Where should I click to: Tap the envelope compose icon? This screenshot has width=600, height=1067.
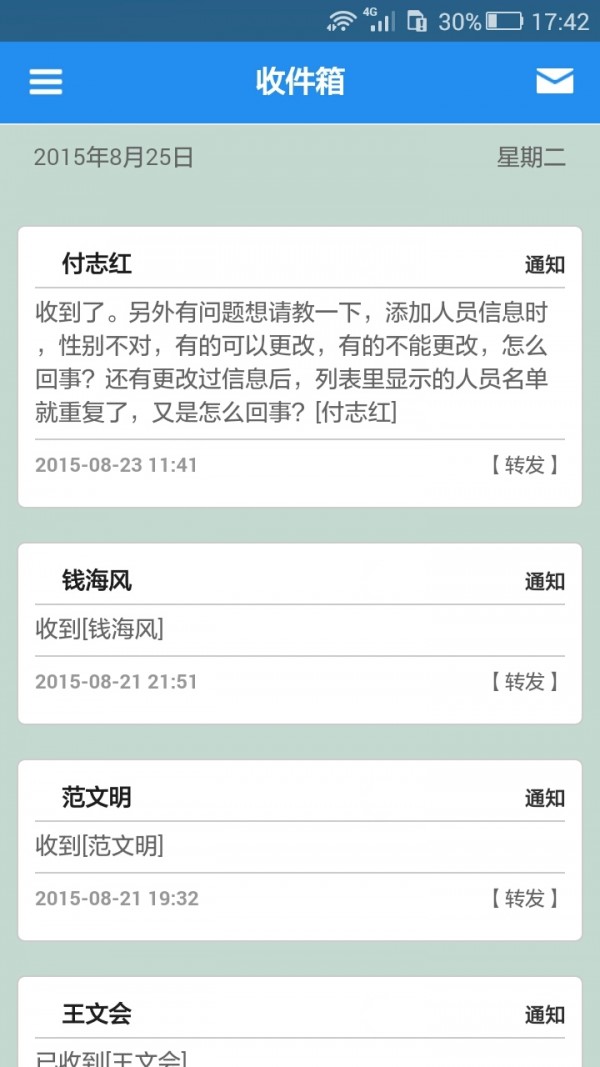(x=555, y=82)
